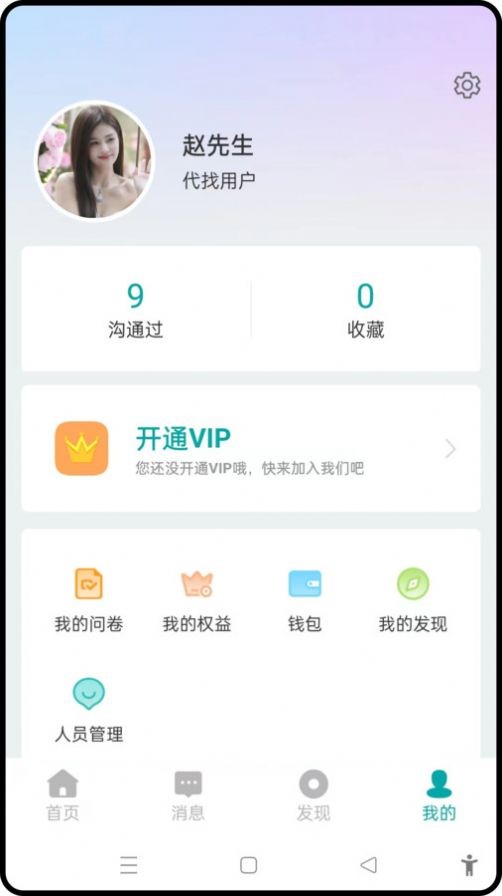Tap the system home button
The image size is (502, 896).
[249, 865]
